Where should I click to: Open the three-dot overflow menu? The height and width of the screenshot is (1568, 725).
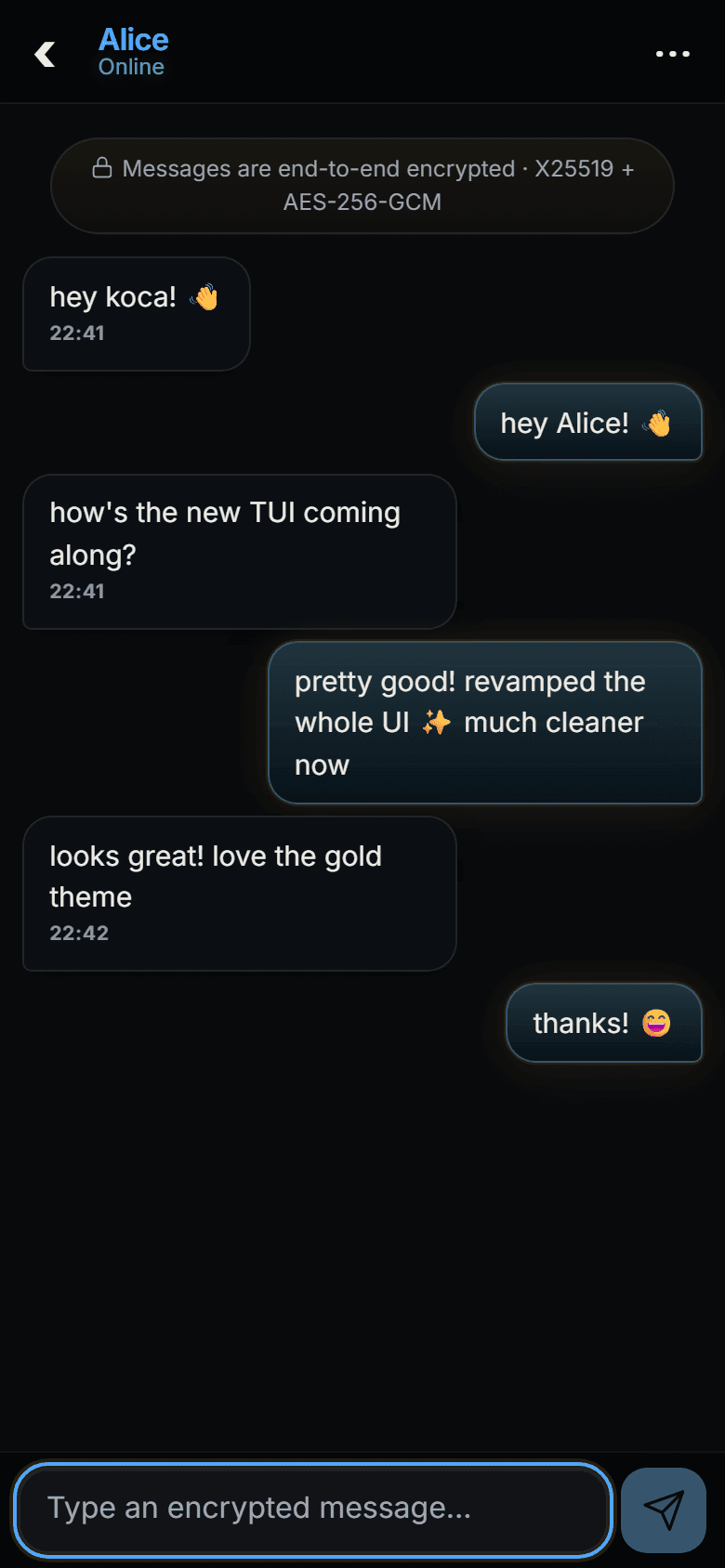coord(673,54)
